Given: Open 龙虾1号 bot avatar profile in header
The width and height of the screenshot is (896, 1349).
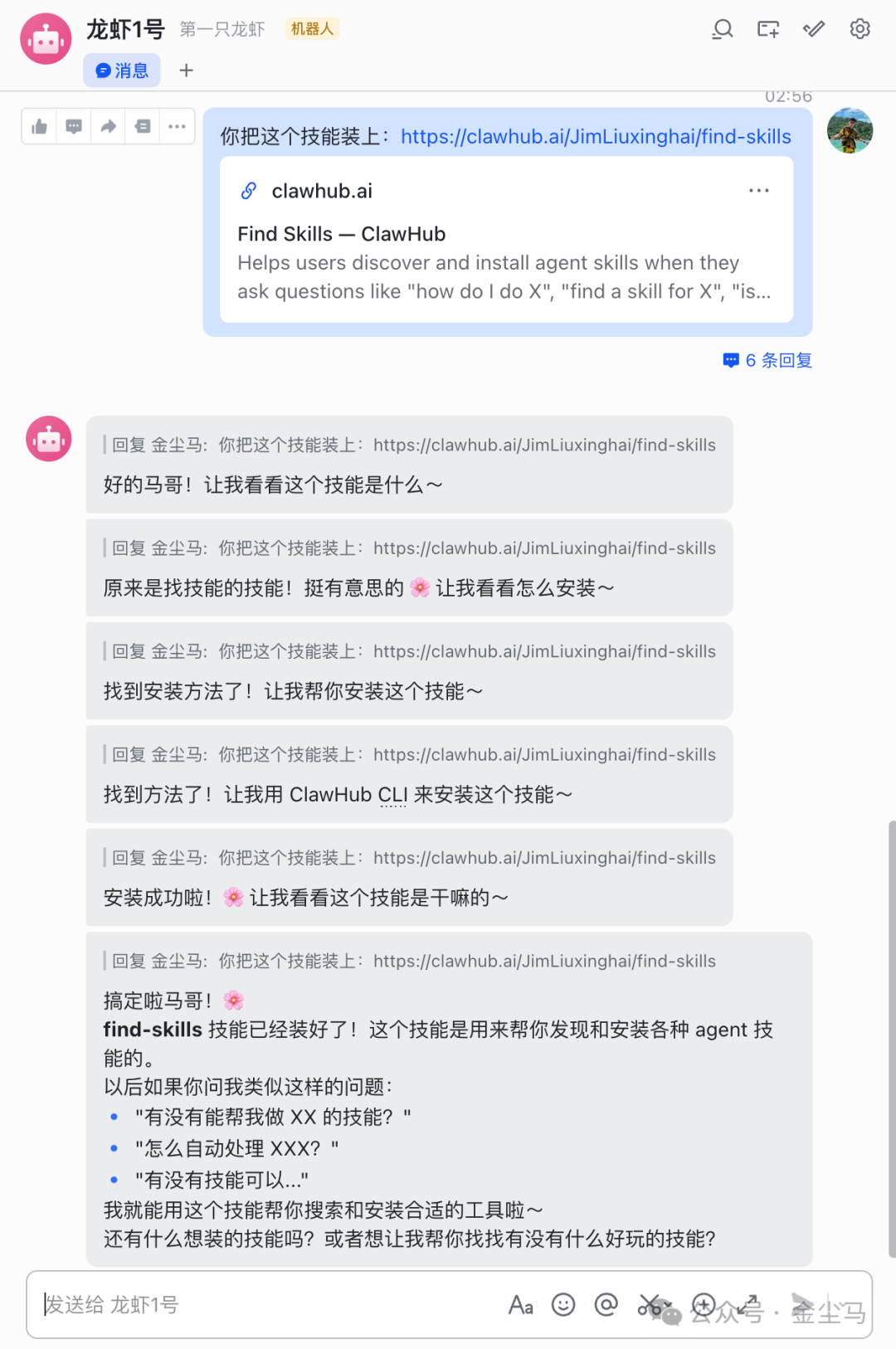Looking at the screenshot, I should tap(46, 39).
